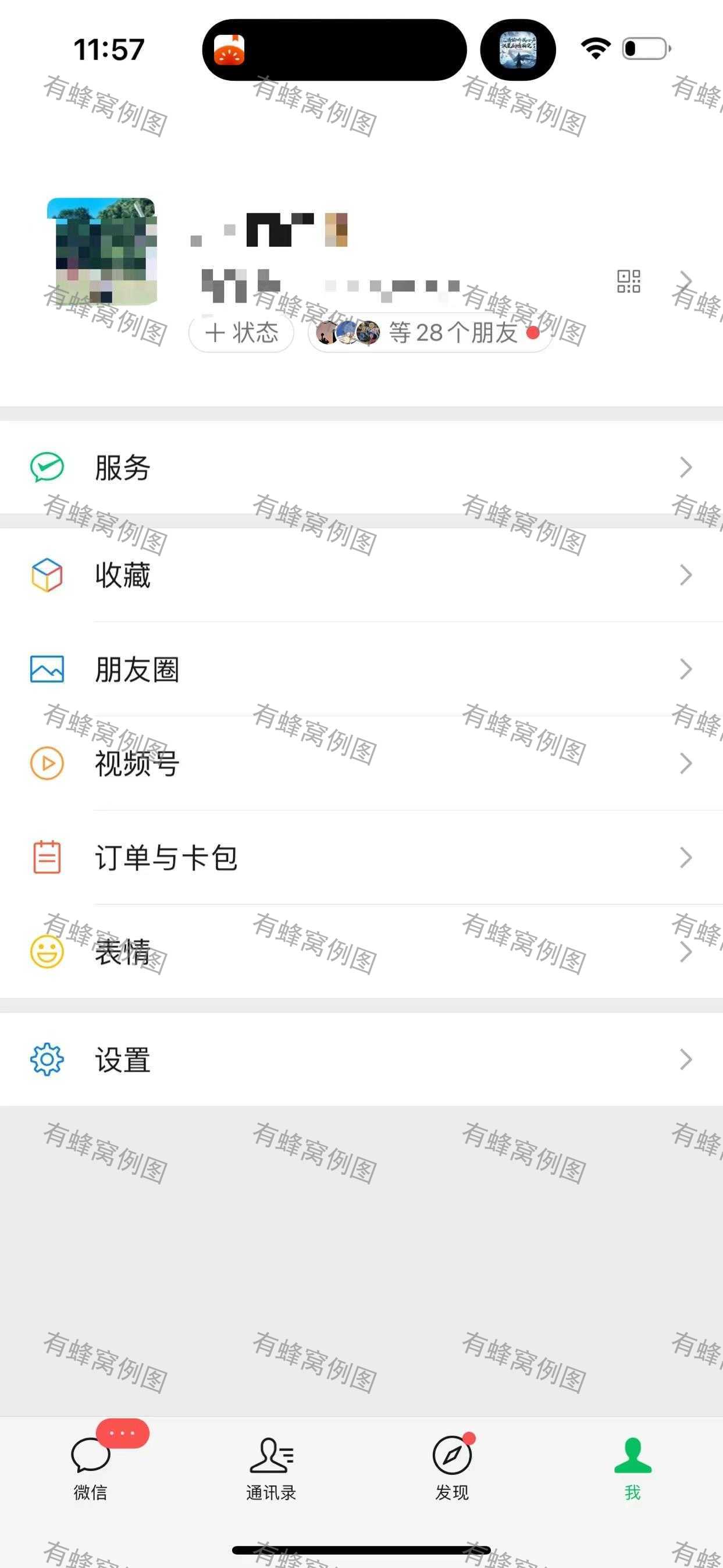Open 朋友圈 moments
Image resolution: width=723 pixels, height=1568 pixels.
(x=362, y=670)
